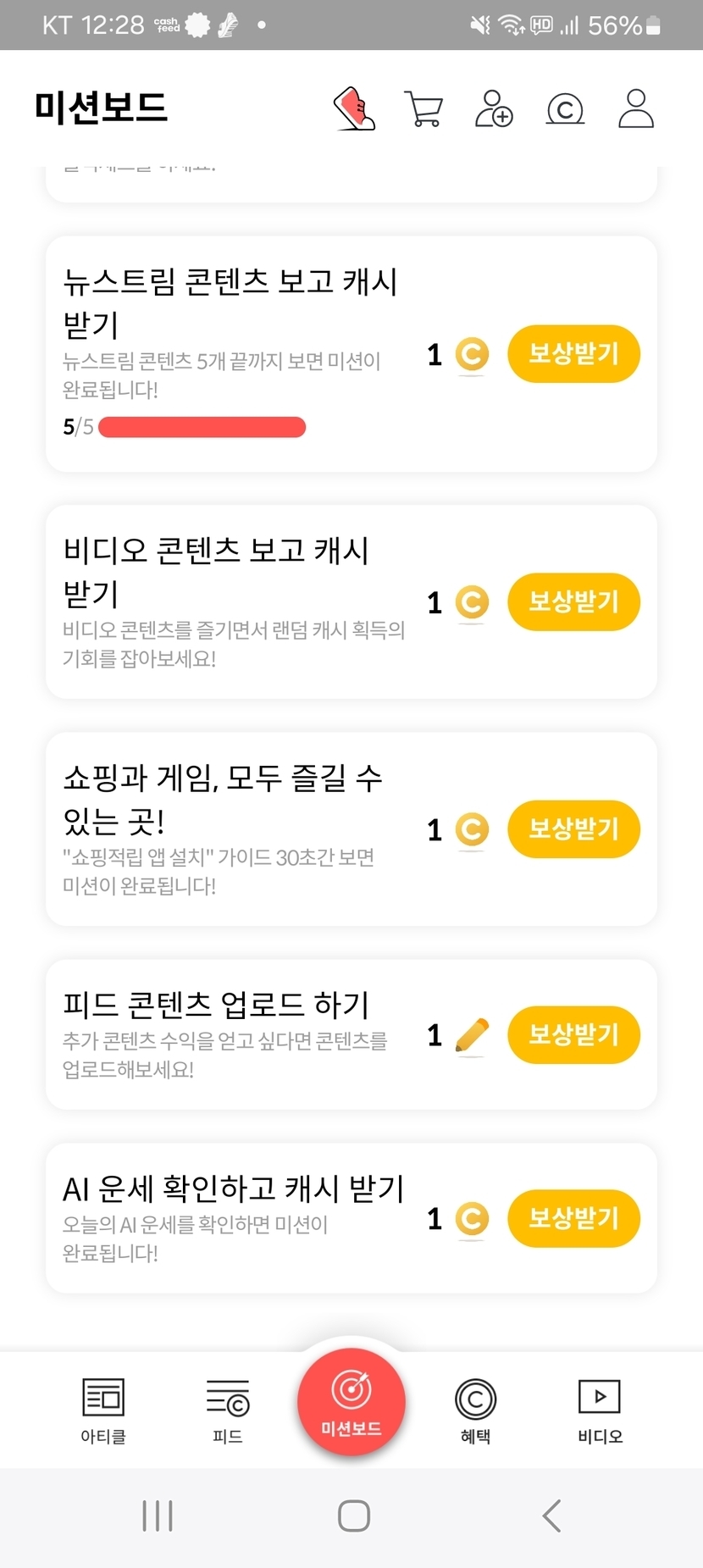Open my profile page
The width and height of the screenshot is (703, 1568).
635,109
